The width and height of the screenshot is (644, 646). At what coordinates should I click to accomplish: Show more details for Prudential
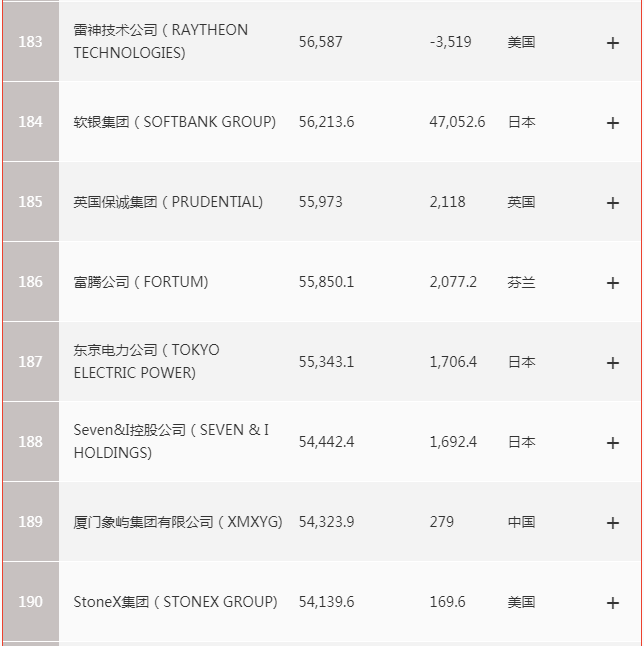click(x=613, y=203)
